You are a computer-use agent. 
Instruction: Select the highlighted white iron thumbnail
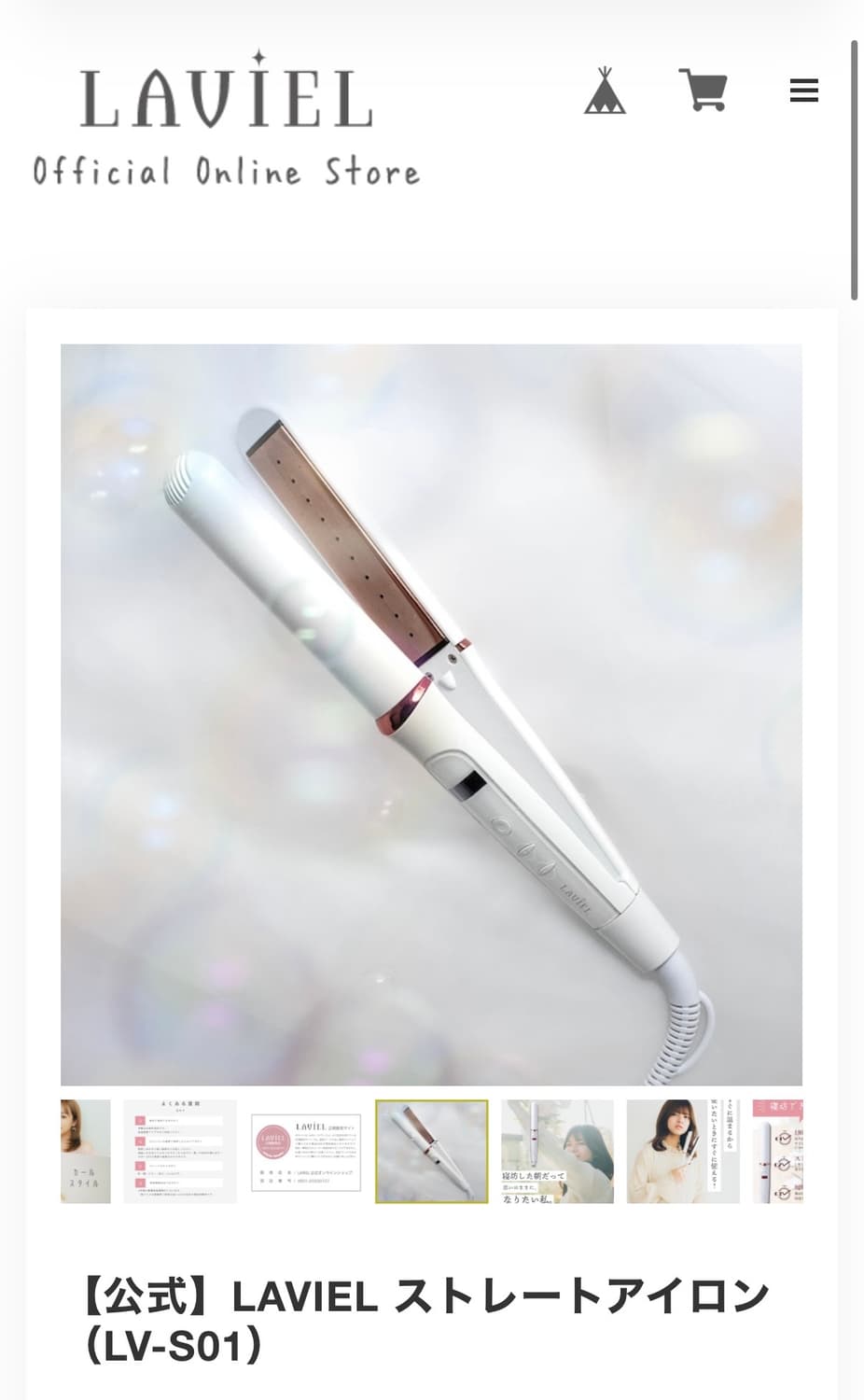432,1151
